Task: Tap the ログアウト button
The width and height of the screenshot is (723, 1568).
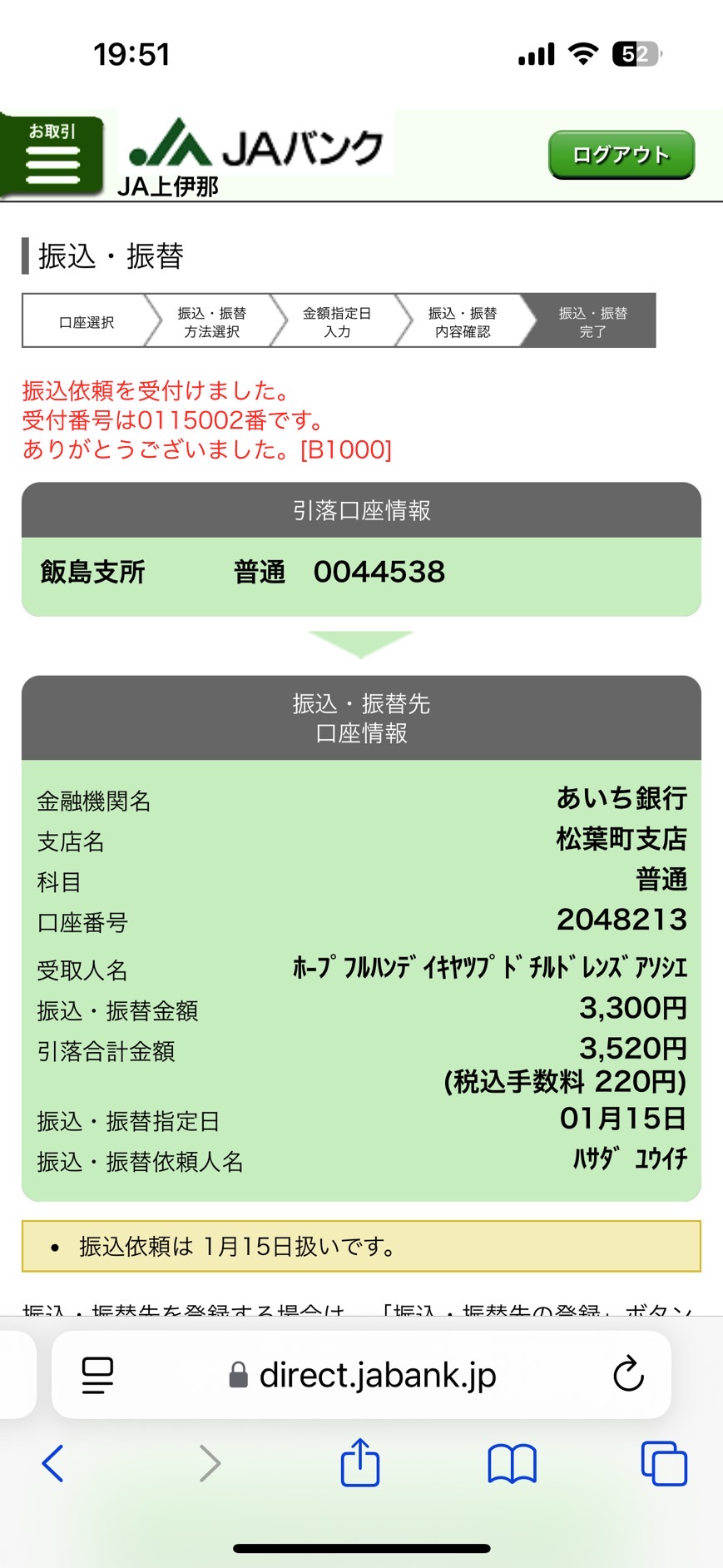Action: click(x=621, y=155)
